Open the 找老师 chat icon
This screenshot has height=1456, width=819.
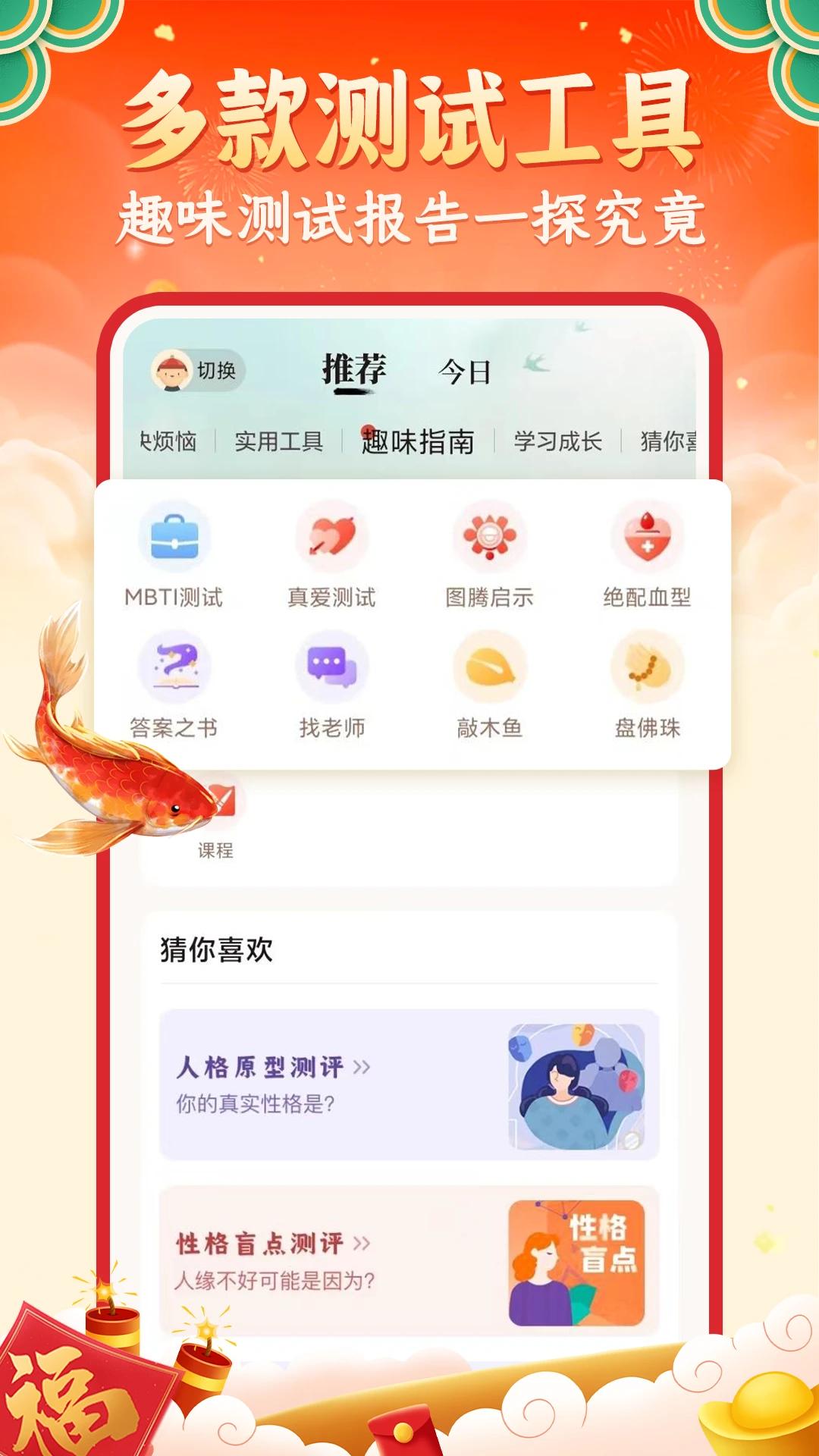[x=331, y=667]
